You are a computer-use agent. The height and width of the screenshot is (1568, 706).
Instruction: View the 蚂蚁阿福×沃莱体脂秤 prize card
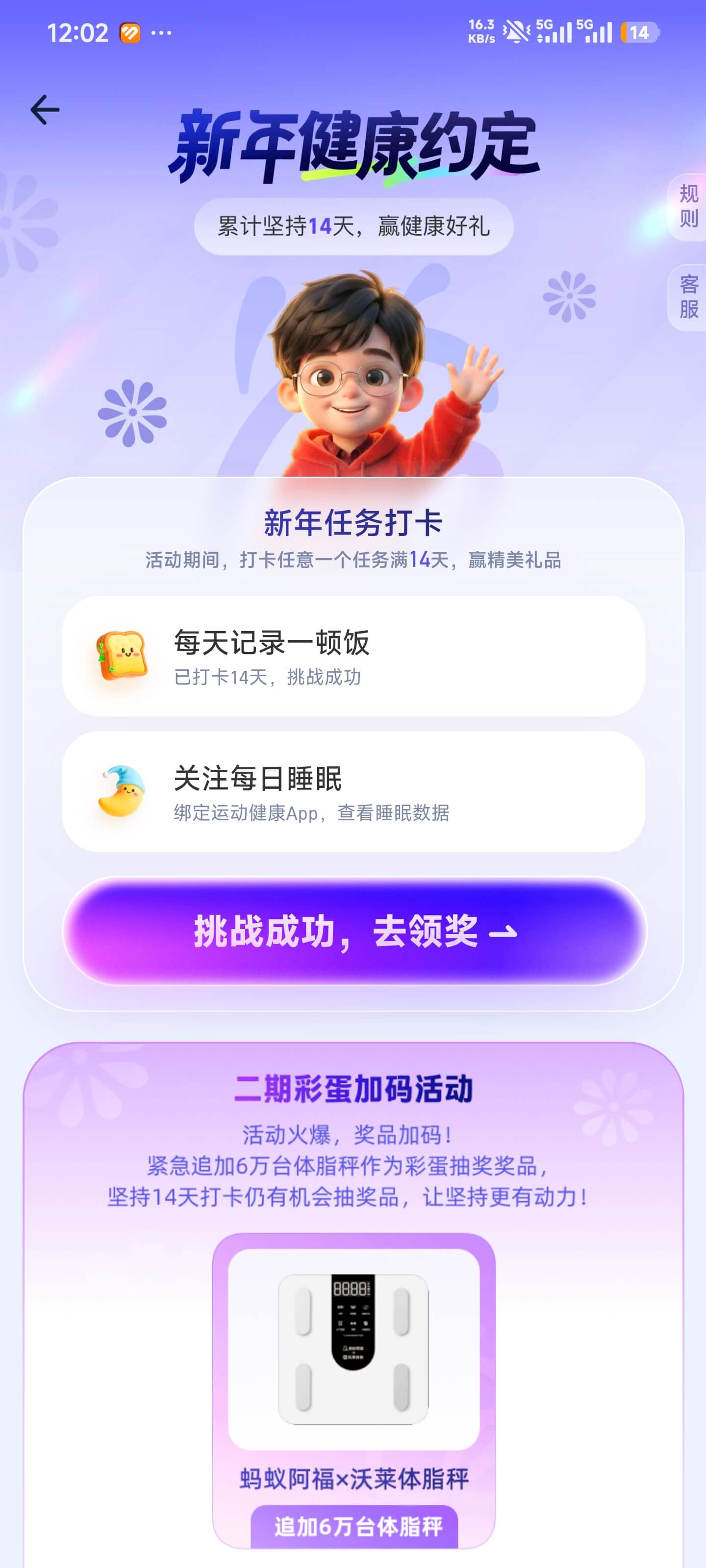pos(353,1388)
